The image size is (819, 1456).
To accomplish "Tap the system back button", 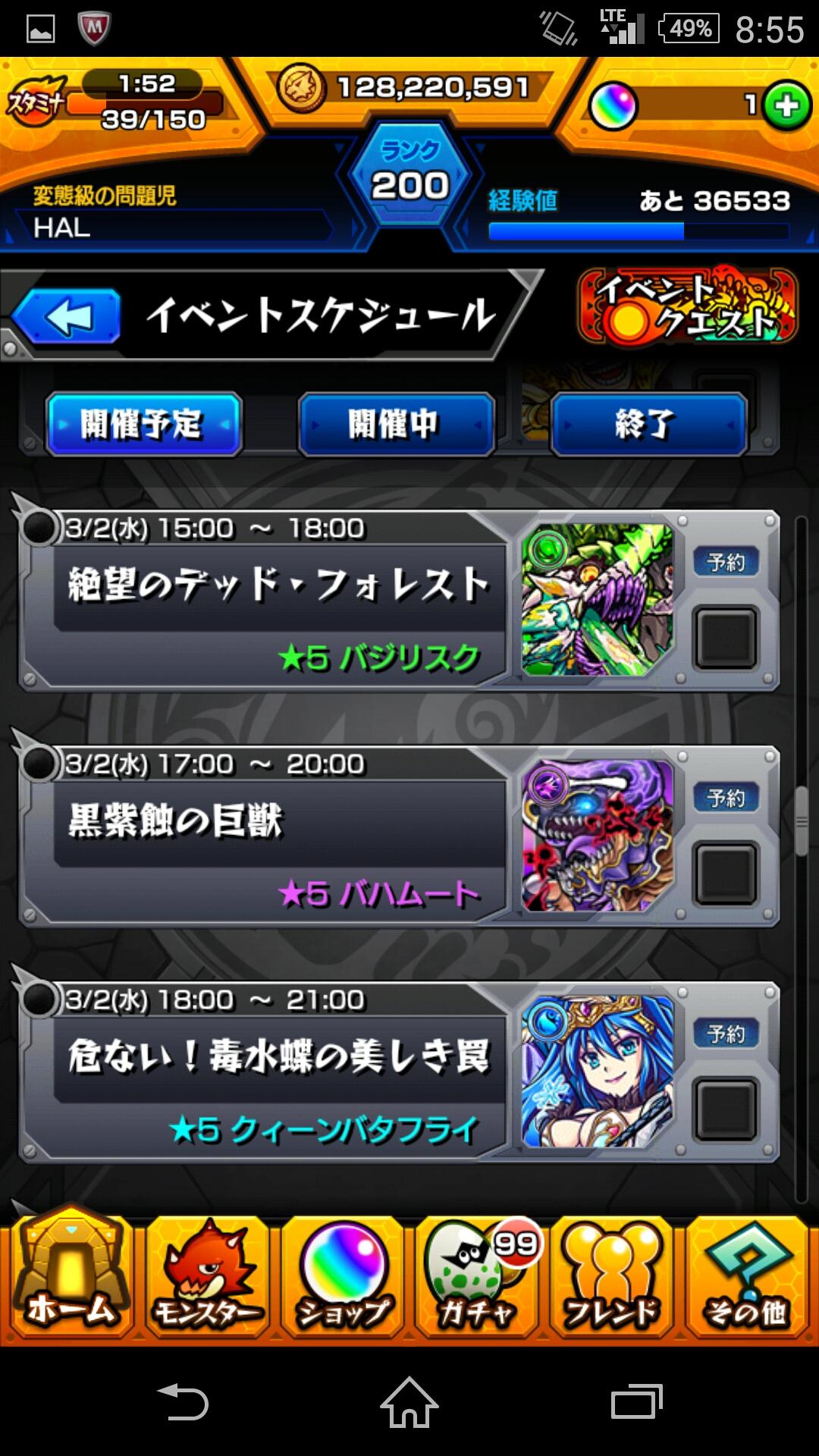I will click(182, 1401).
